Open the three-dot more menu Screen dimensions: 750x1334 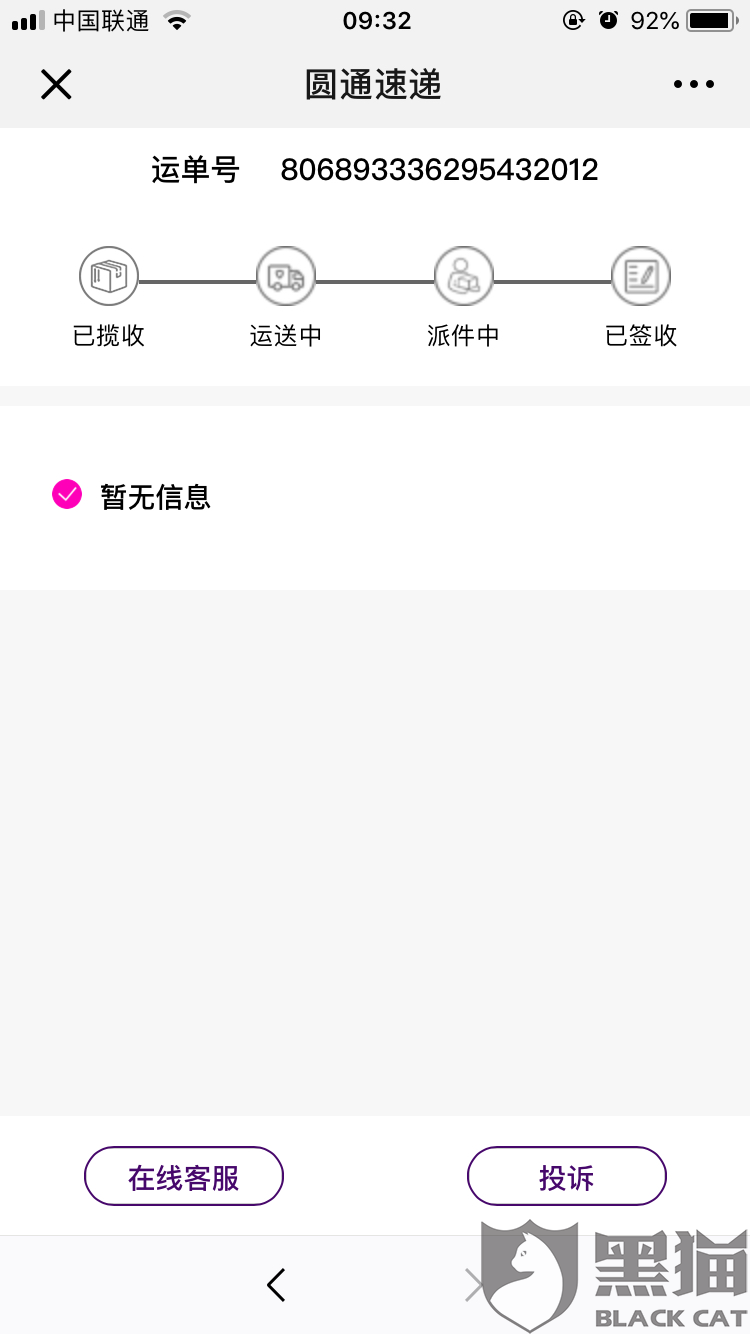tap(694, 85)
